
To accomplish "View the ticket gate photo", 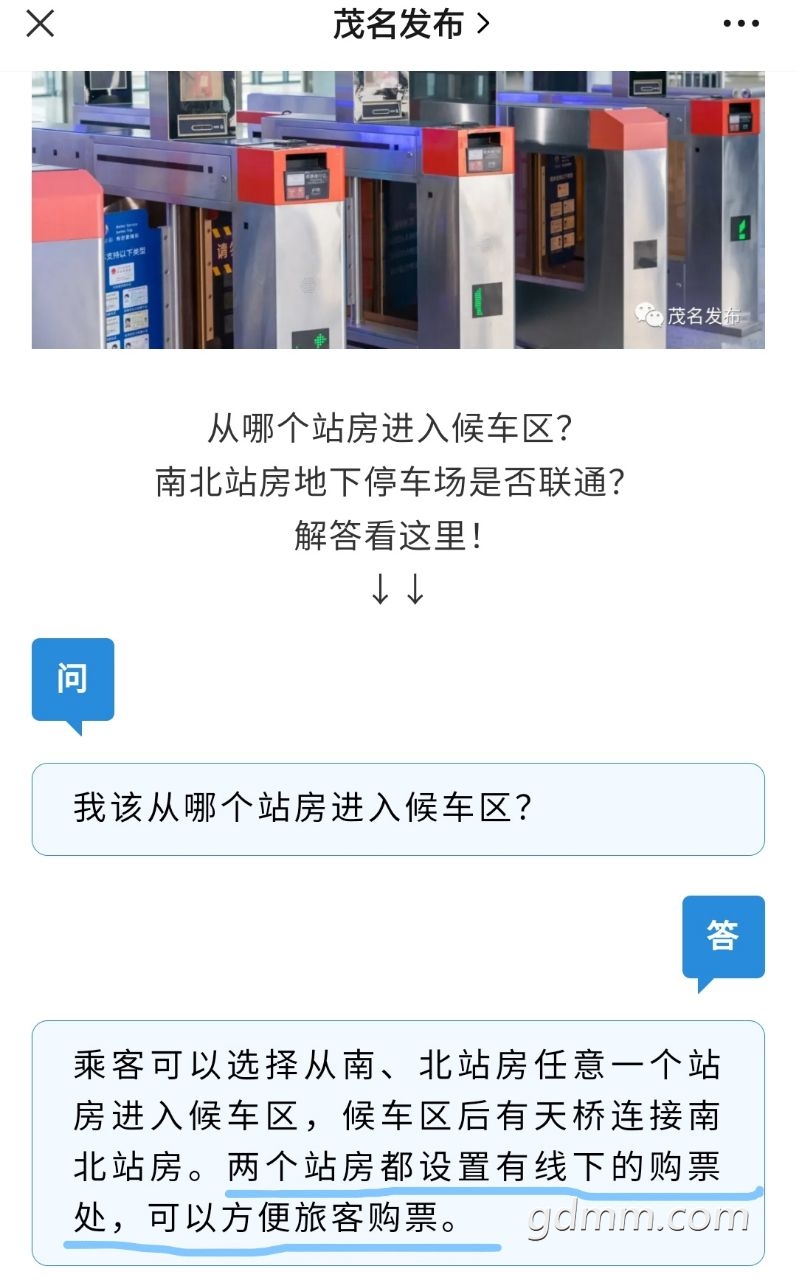I will (x=398, y=210).
